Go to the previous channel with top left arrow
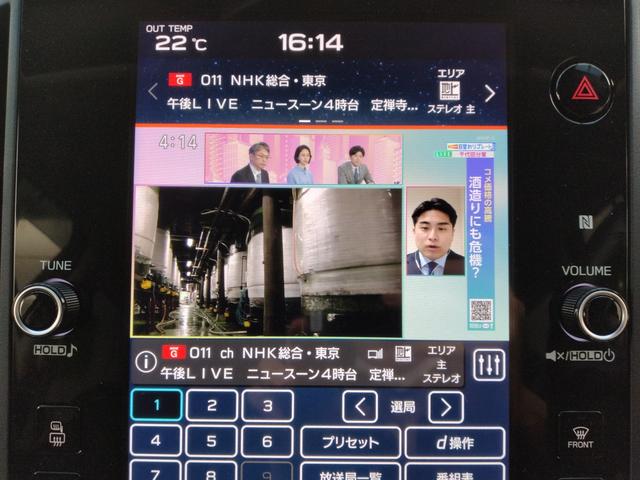Viewport: 640px width, 480px height. tap(153, 93)
